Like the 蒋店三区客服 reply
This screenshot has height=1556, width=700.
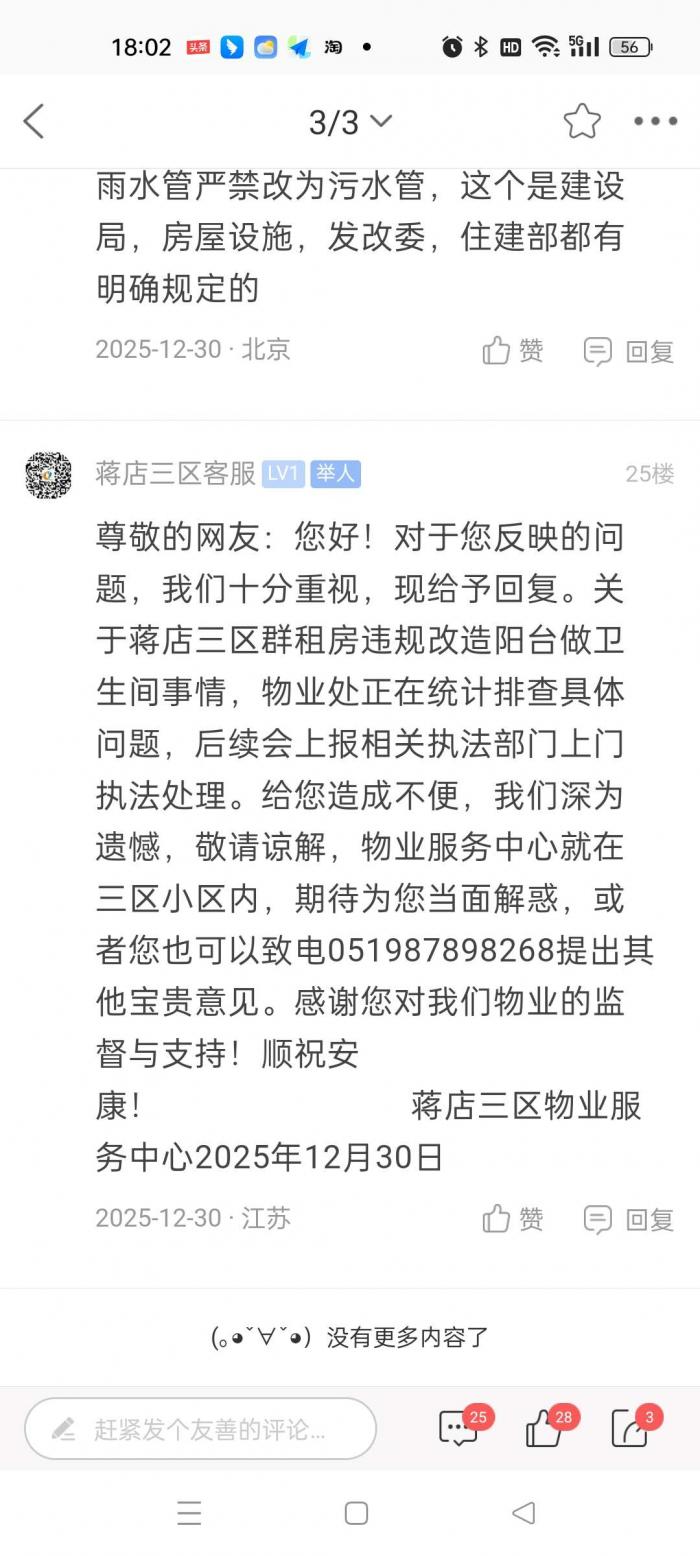coord(513,1219)
